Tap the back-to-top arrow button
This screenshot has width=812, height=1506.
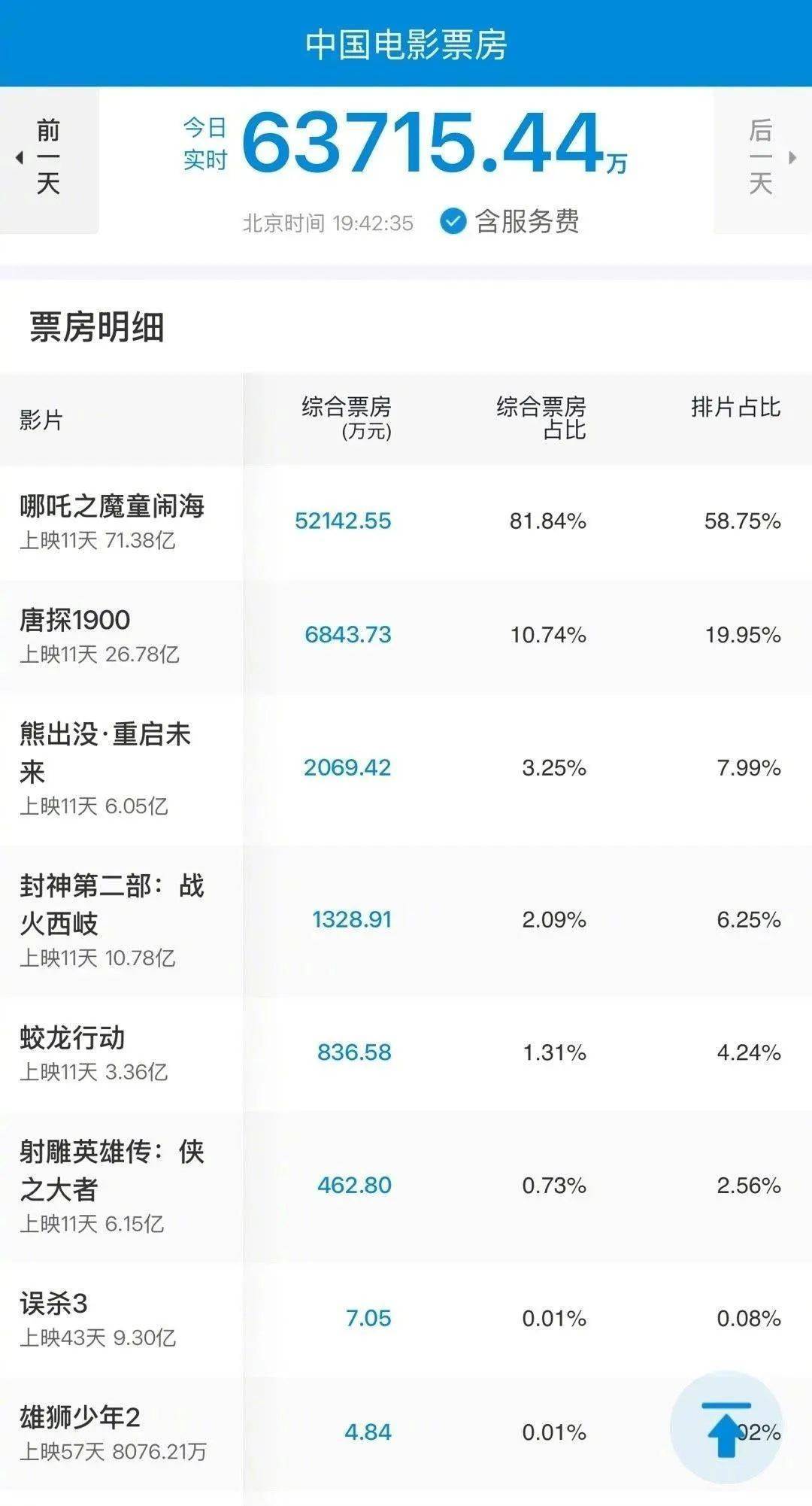coord(726,1427)
